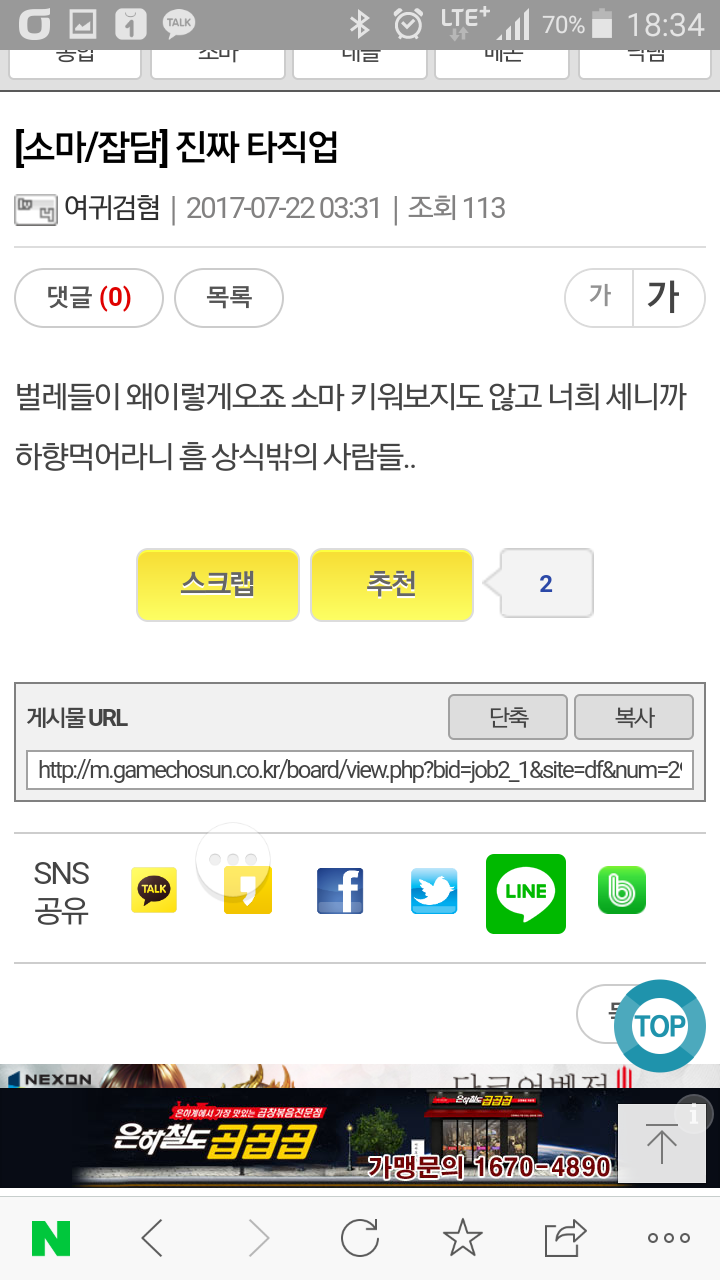Select the smaller 가 font size
The height and width of the screenshot is (1280, 720).
599,298
